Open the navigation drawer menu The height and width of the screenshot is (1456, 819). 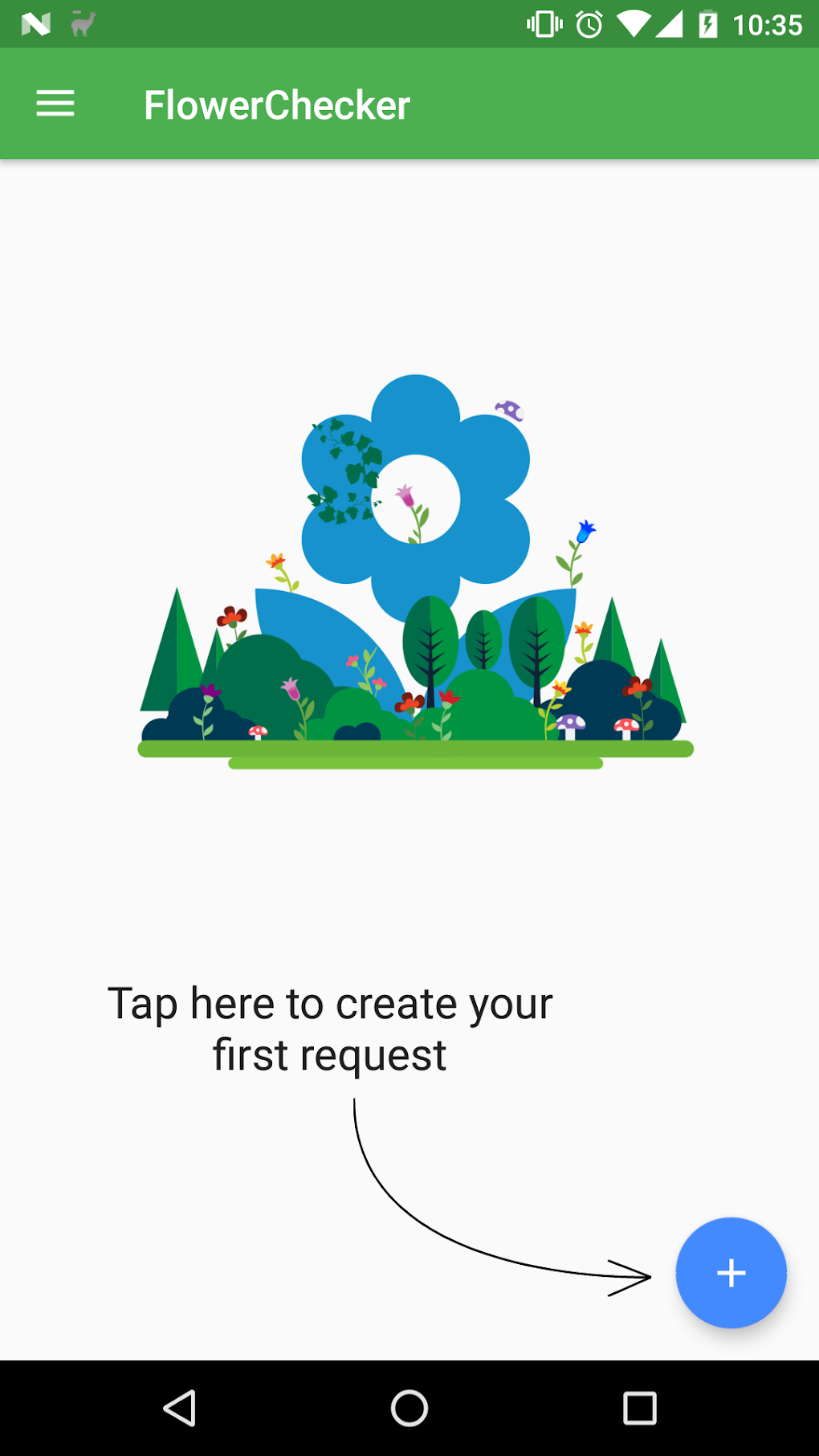(55, 103)
